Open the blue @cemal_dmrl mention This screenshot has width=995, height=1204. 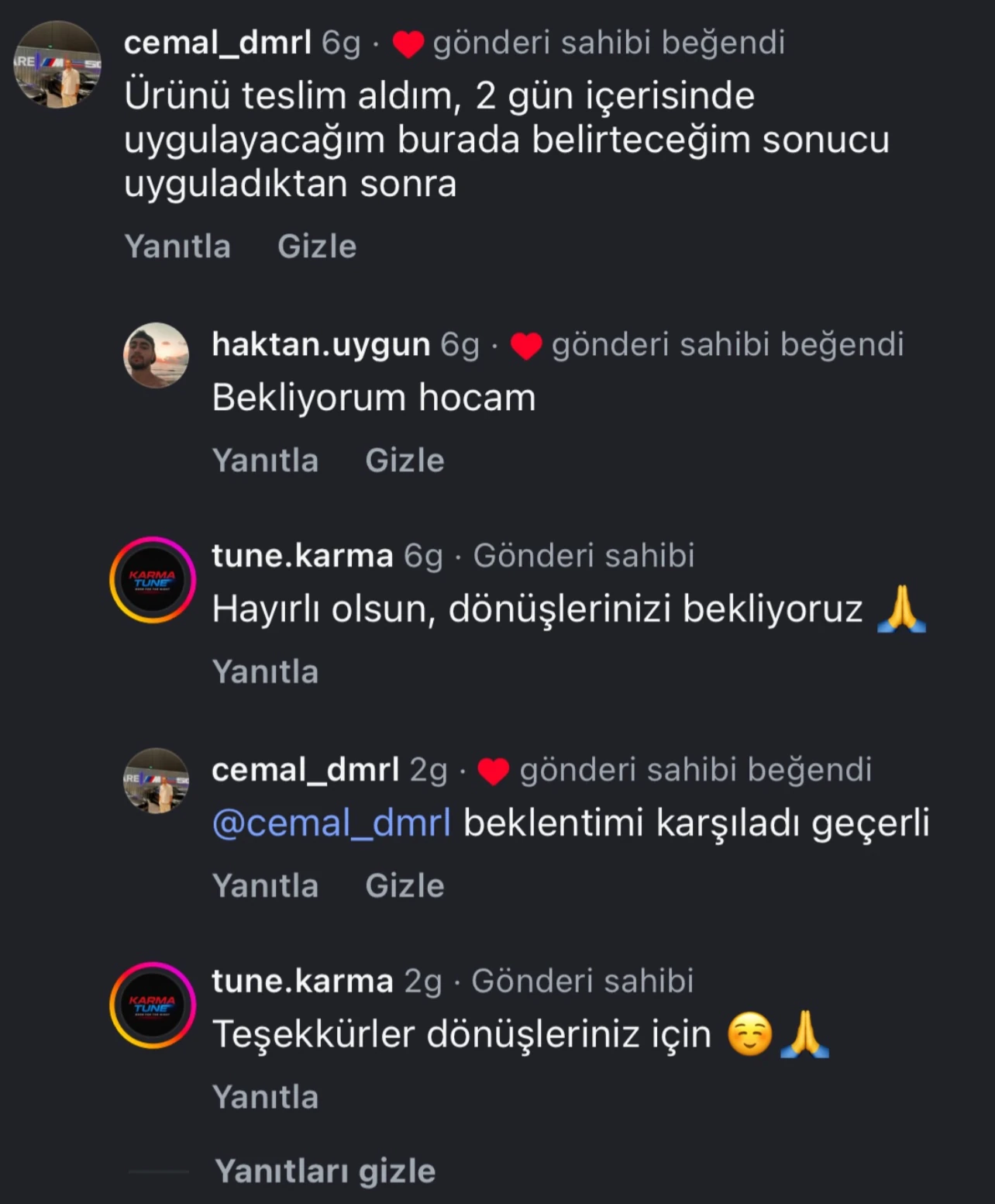(x=332, y=823)
